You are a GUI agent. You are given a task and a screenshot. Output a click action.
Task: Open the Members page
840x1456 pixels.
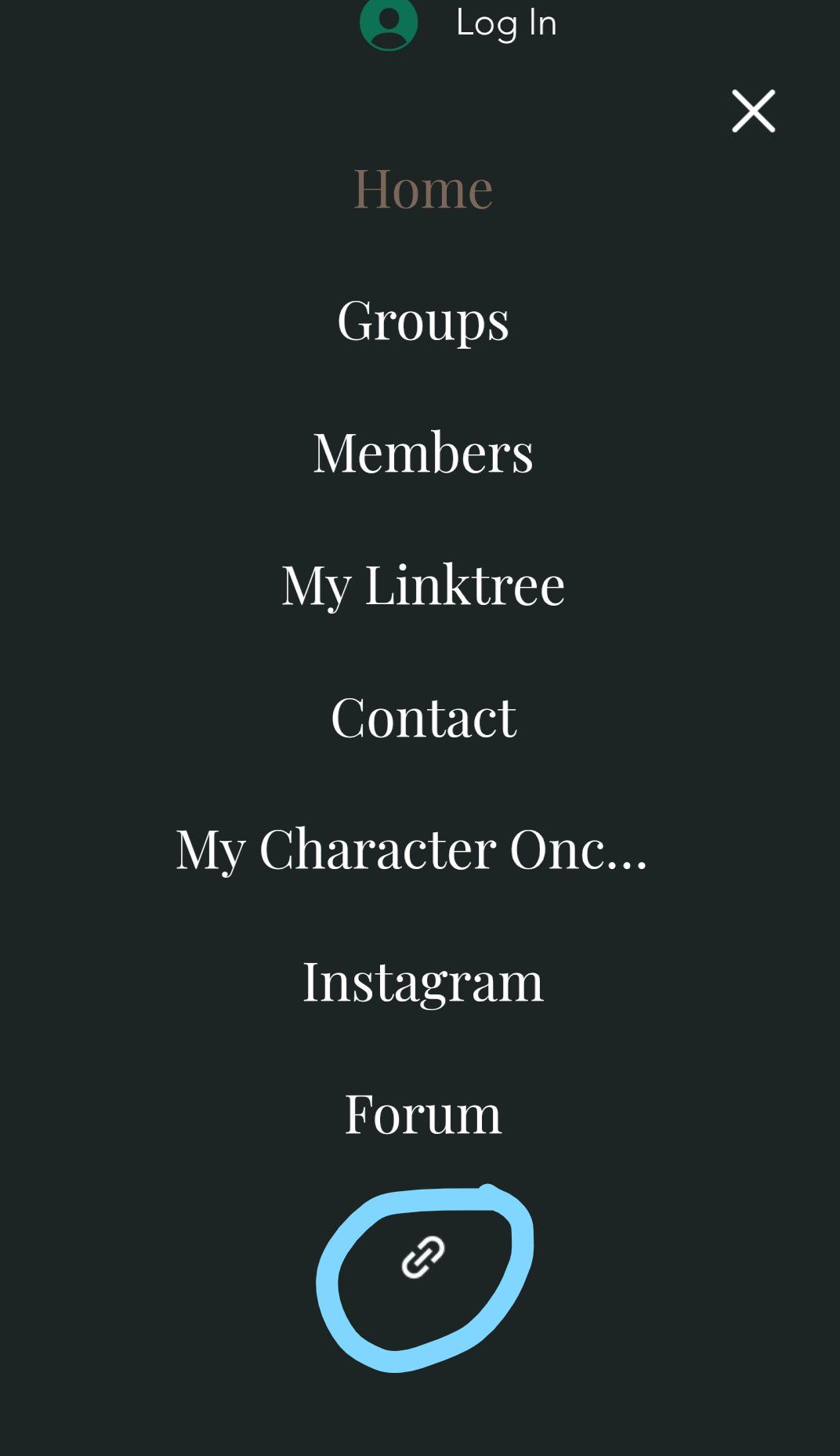click(423, 453)
